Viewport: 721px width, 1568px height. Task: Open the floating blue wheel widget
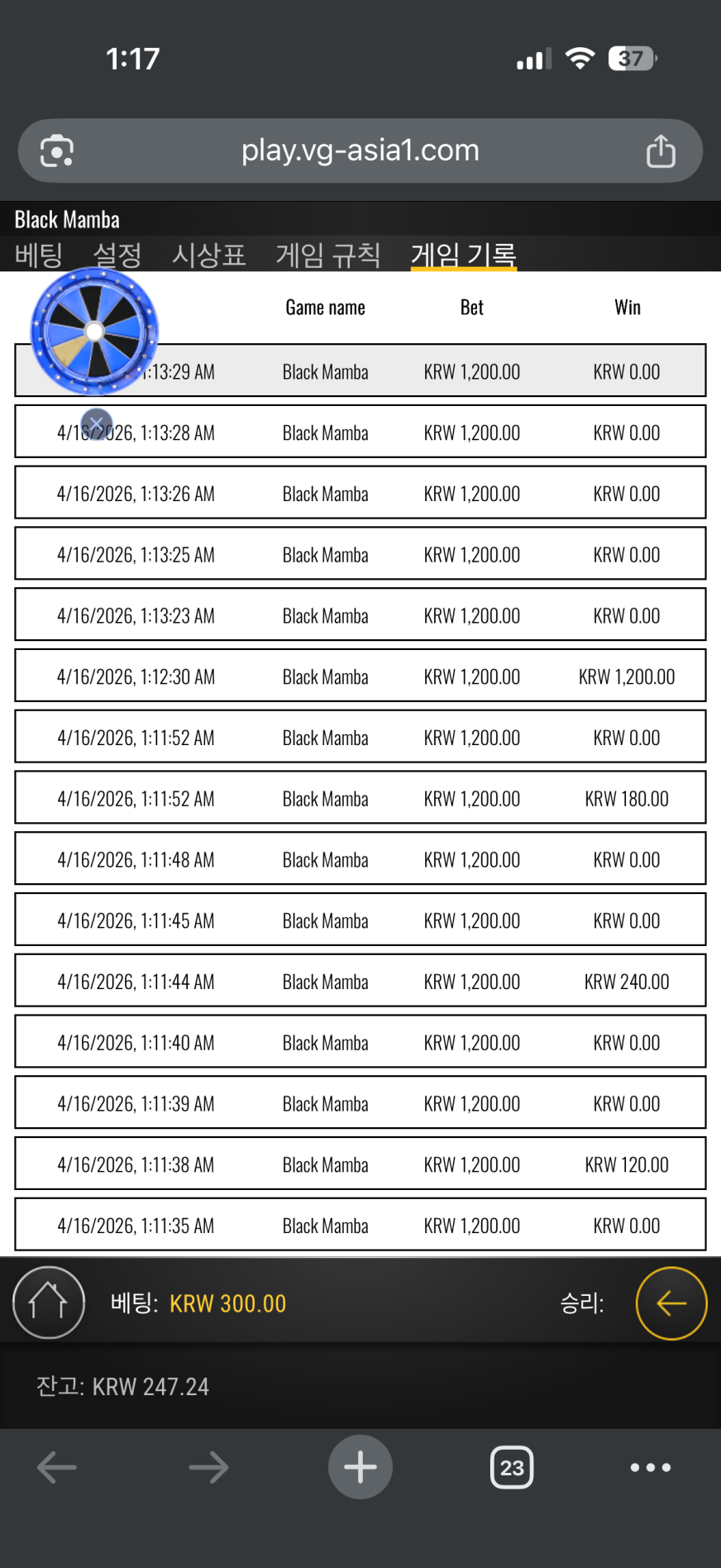point(93,332)
